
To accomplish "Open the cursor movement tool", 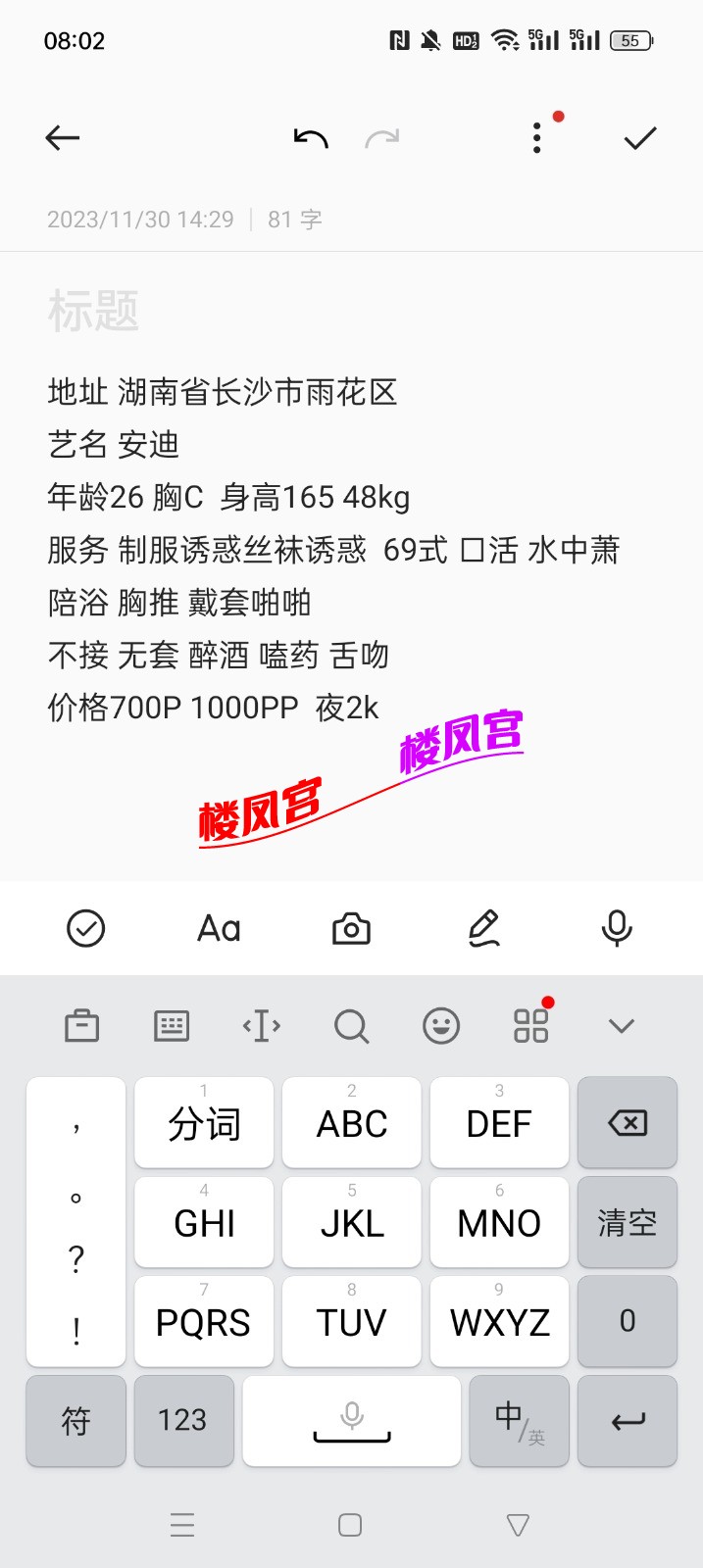I will point(262,1026).
